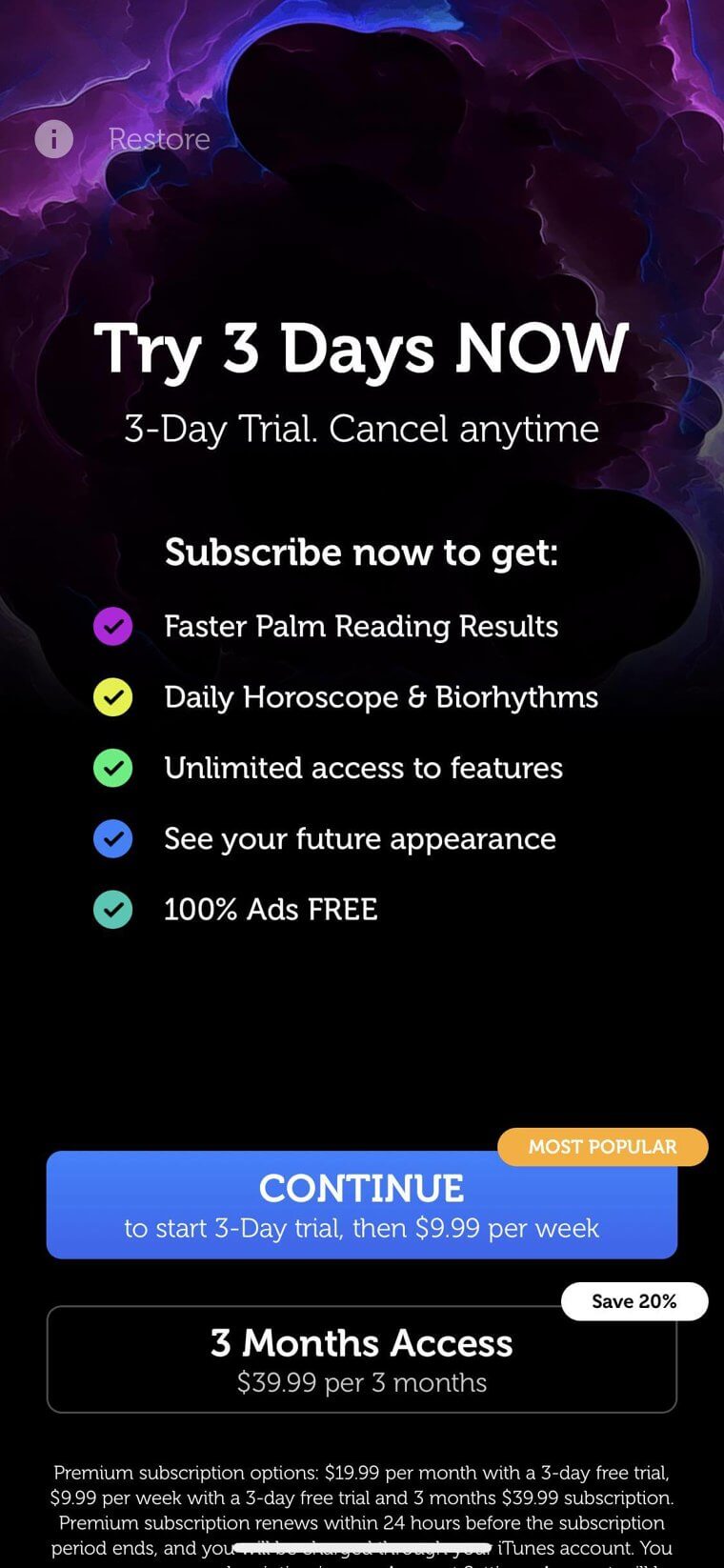
Task: Continue to start the 3-Day trial
Action: tap(362, 1205)
